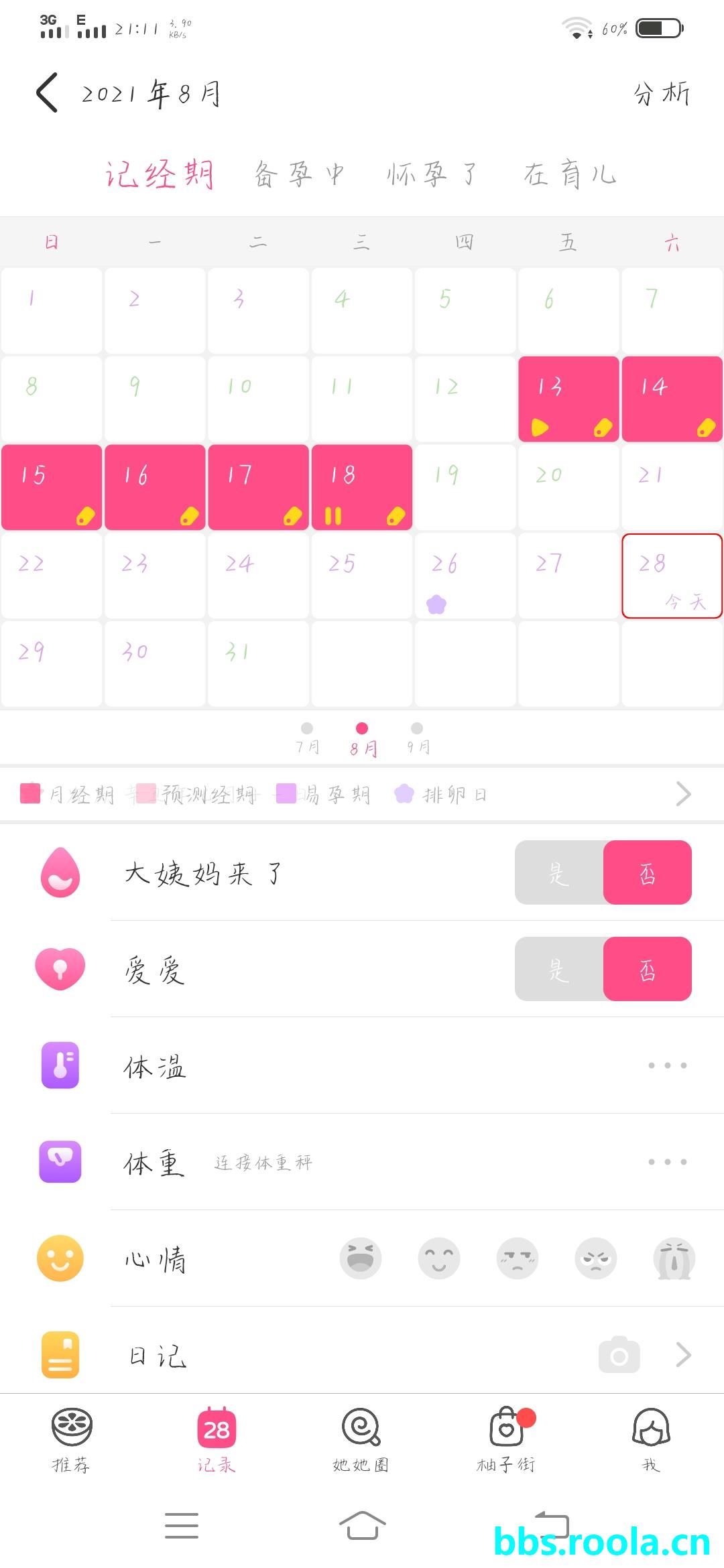The image size is (724, 1568).
Task: Mark 是 for 大姨妈来了
Action: pyautogui.click(x=558, y=872)
